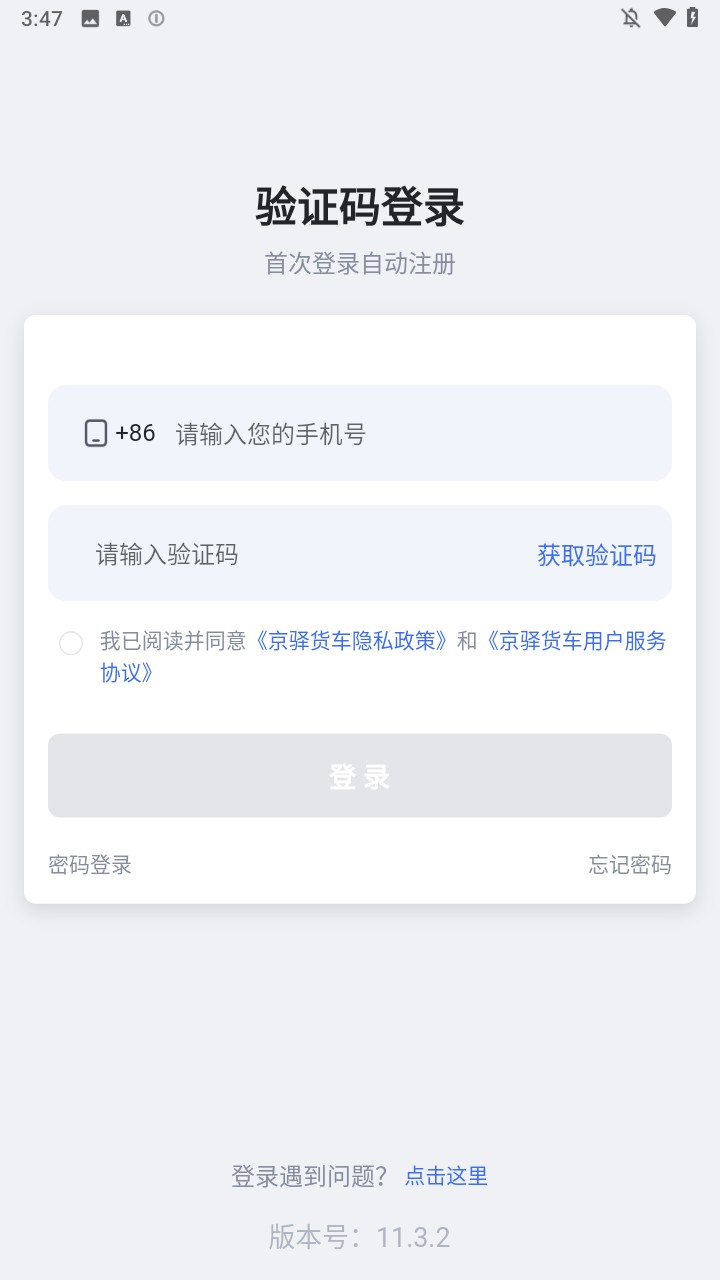Open 京驿货车隐私政策 privacy policy link
The image size is (720, 1280).
point(352,641)
